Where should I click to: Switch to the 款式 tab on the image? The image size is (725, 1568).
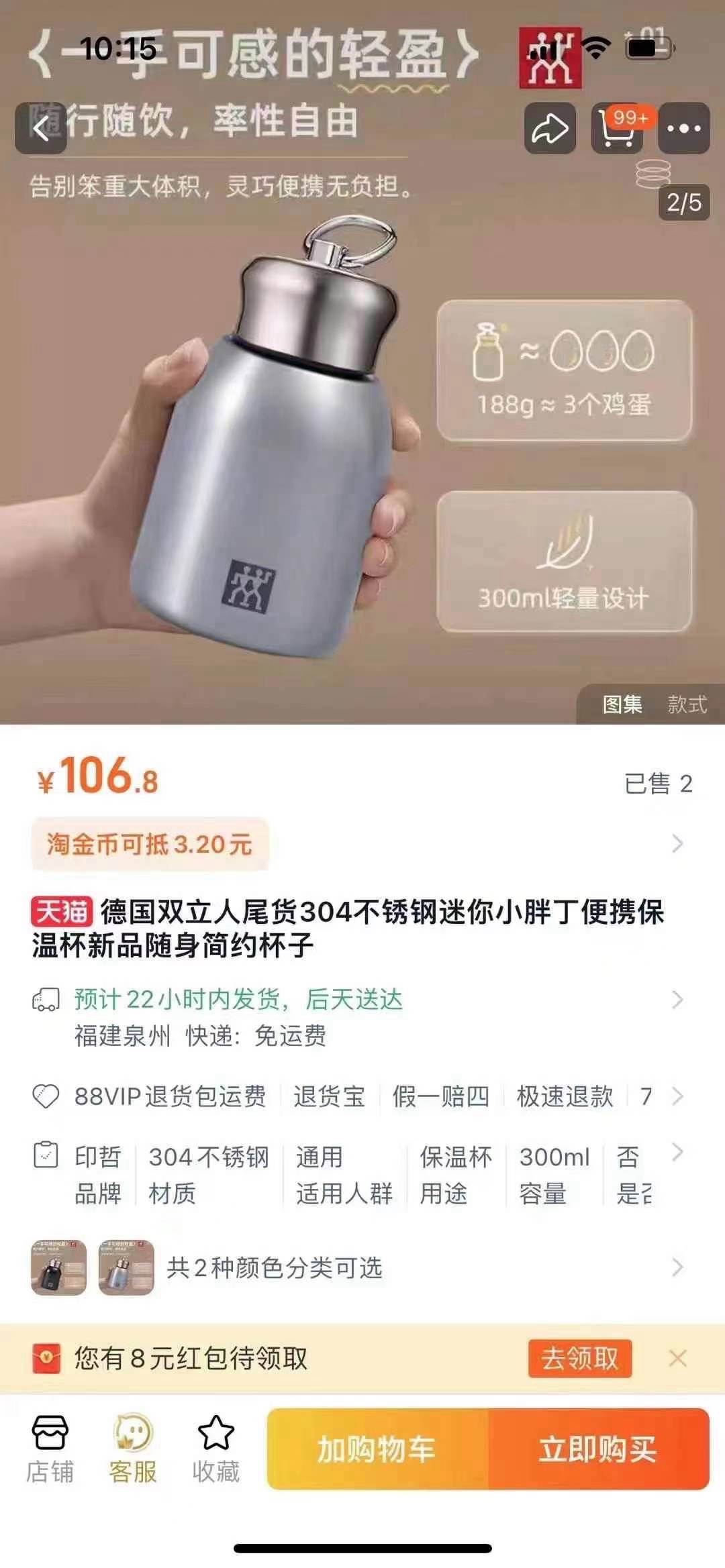[x=687, y=704]
